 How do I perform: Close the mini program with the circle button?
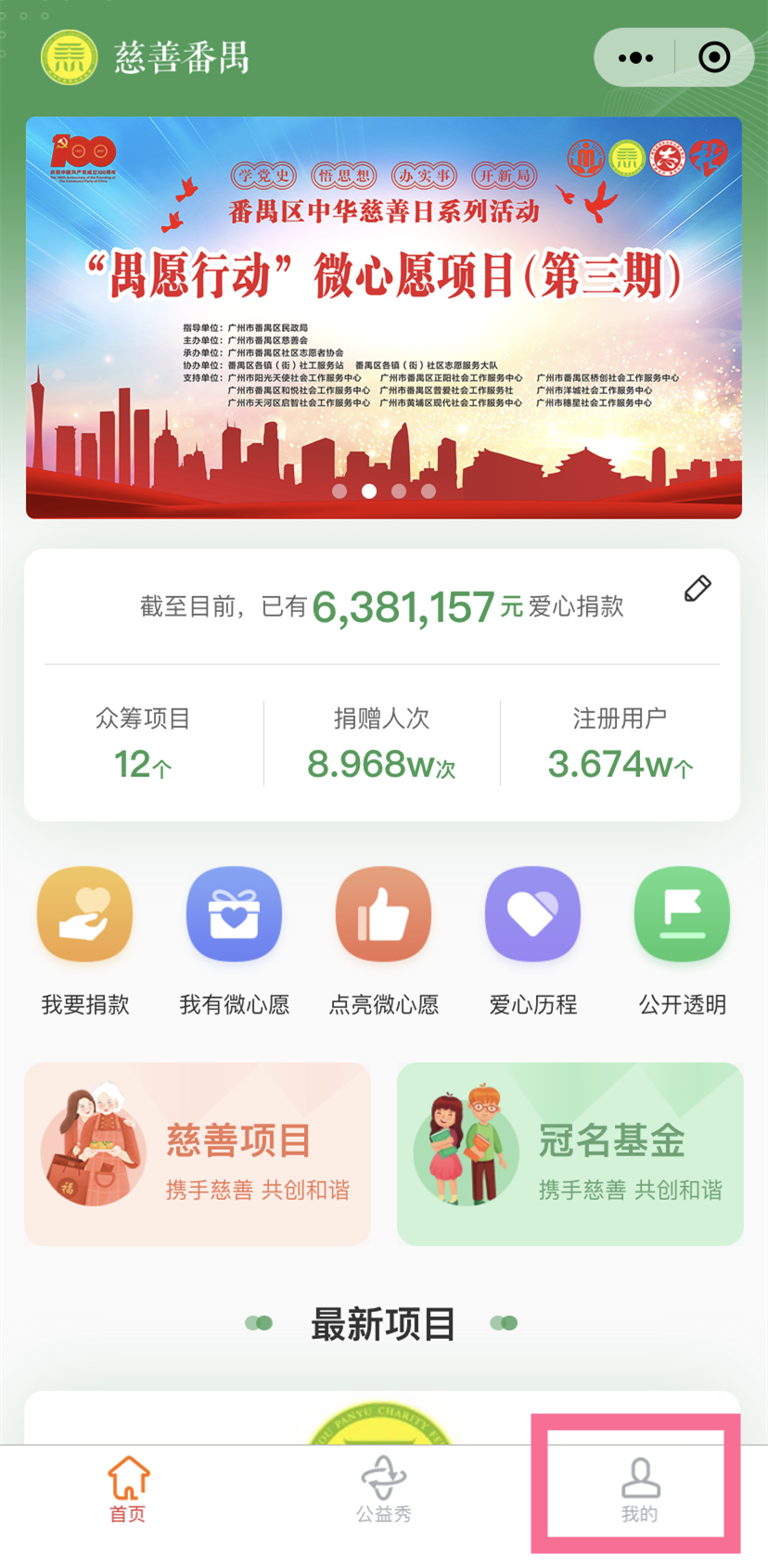pyautogui.click(x=714, y=57)
